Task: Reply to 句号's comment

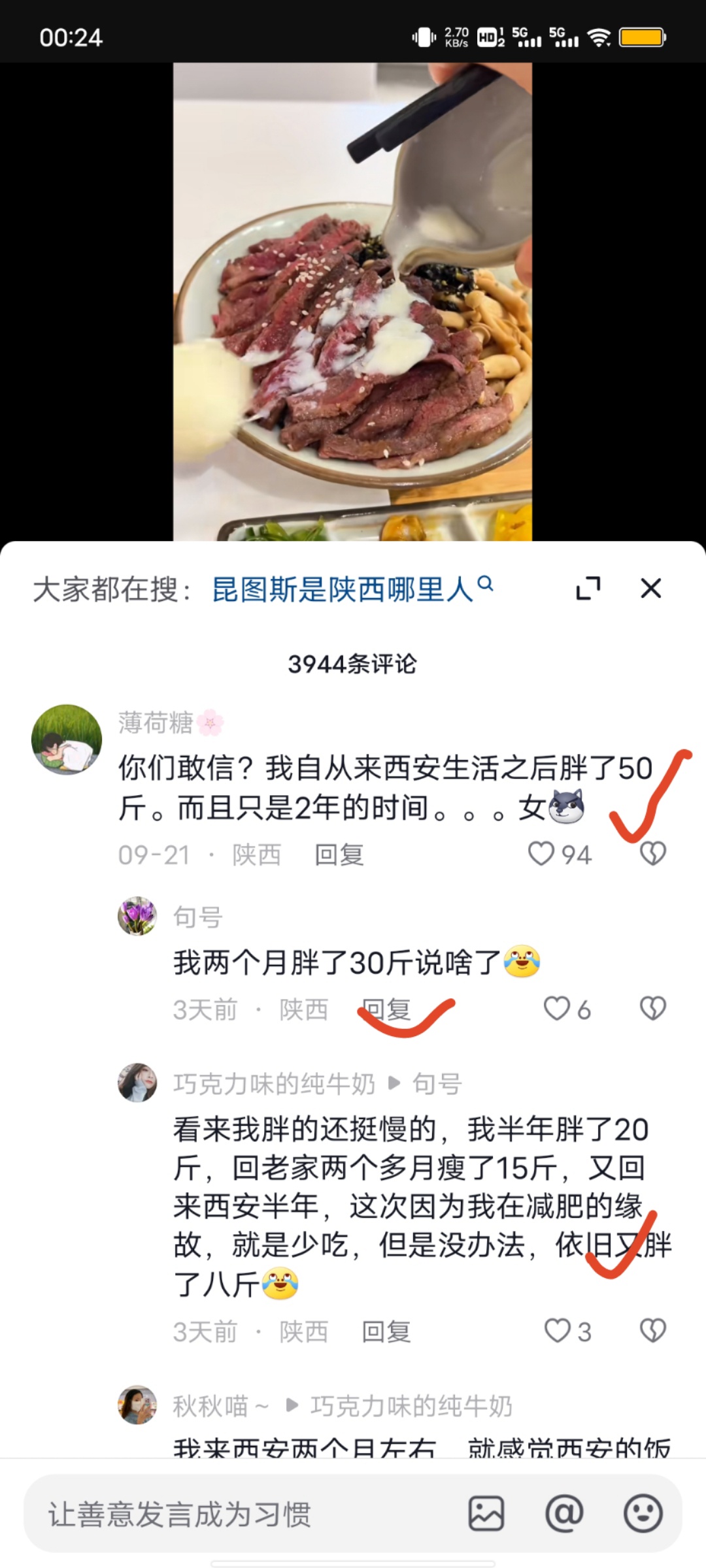Action: coord(386,1009)
